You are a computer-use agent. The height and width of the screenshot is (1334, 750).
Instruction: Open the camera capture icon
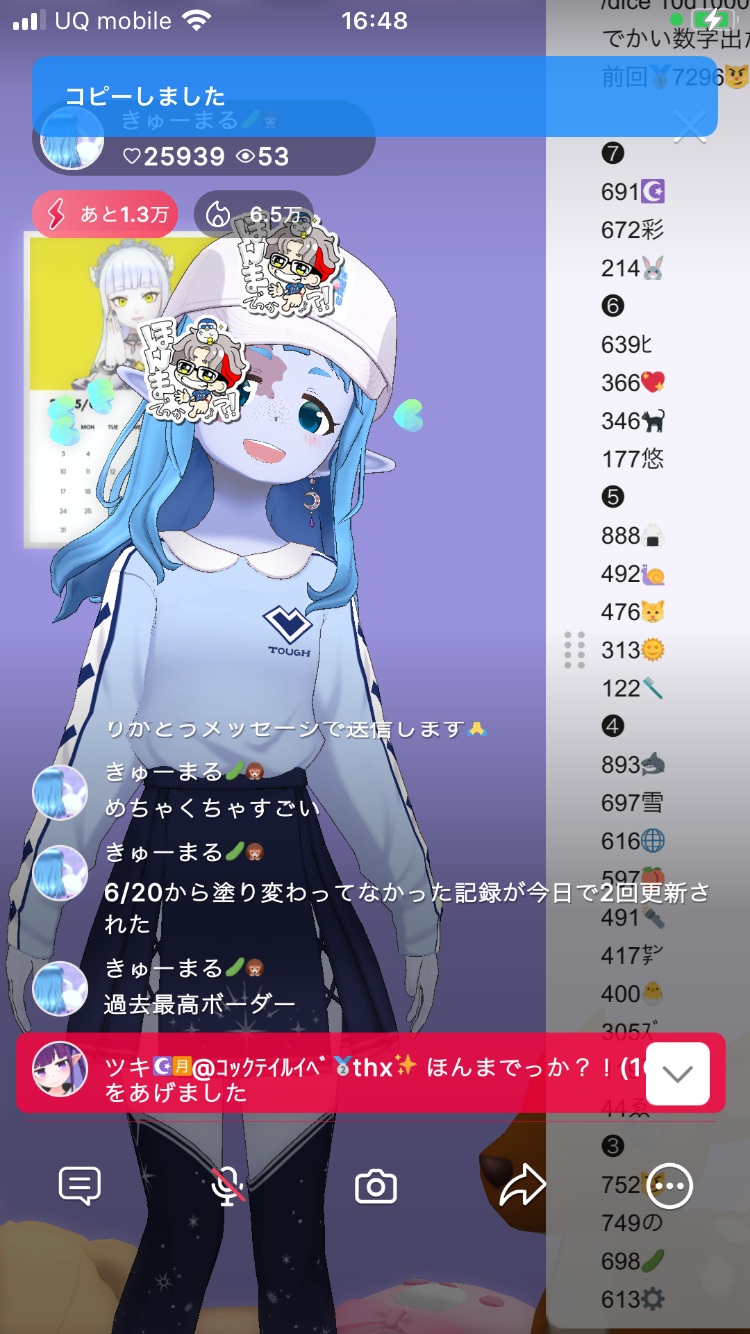[376, 1186]
